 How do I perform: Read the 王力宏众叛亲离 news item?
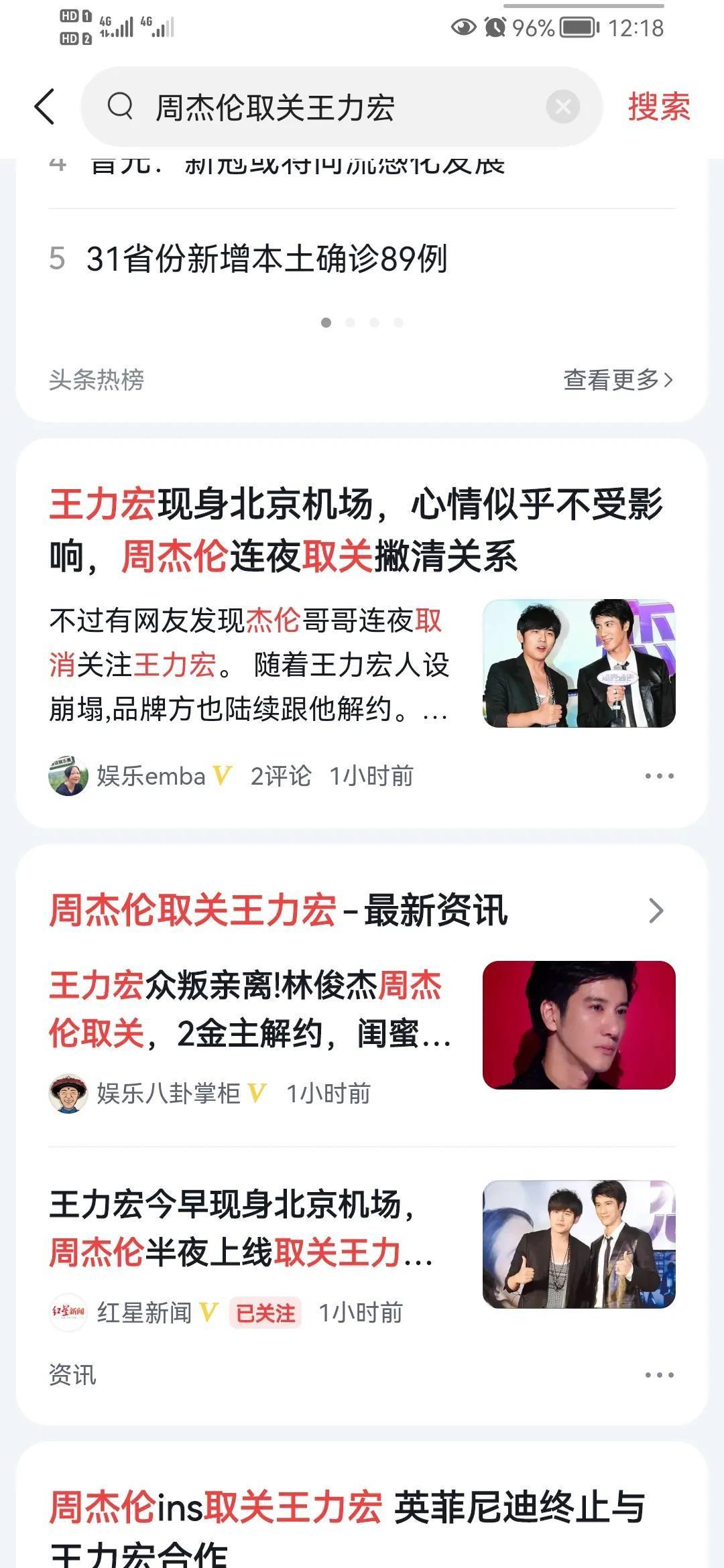249,1009
